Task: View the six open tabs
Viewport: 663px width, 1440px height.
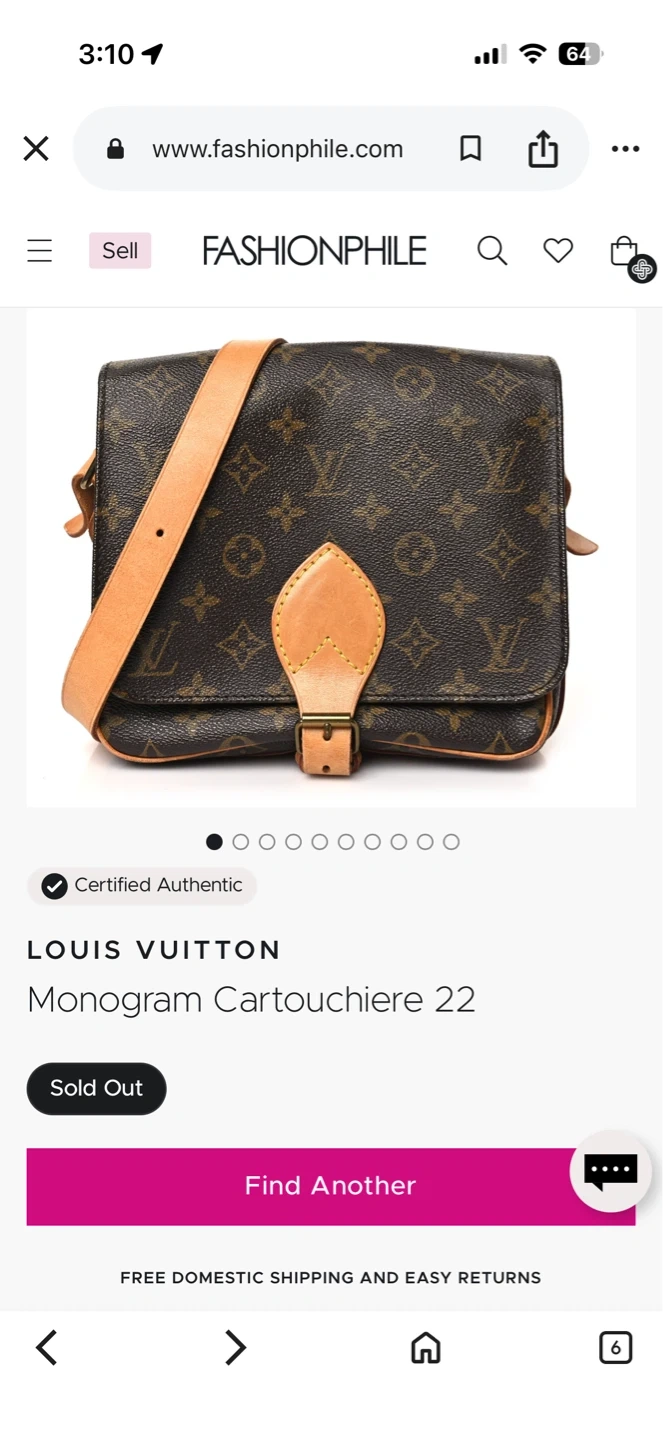Action: 615,1348
